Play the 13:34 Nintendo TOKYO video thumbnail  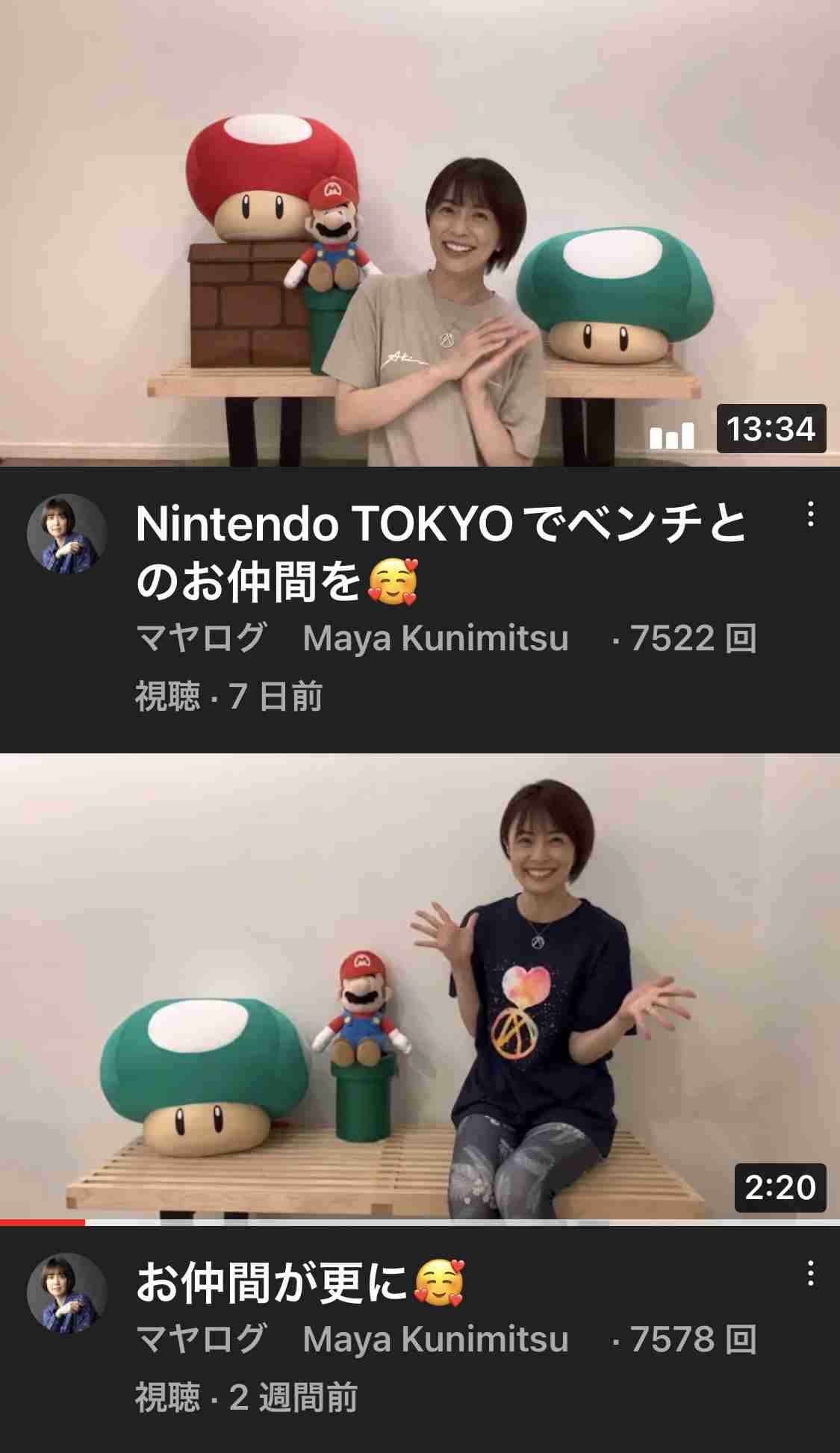[420, 233]
